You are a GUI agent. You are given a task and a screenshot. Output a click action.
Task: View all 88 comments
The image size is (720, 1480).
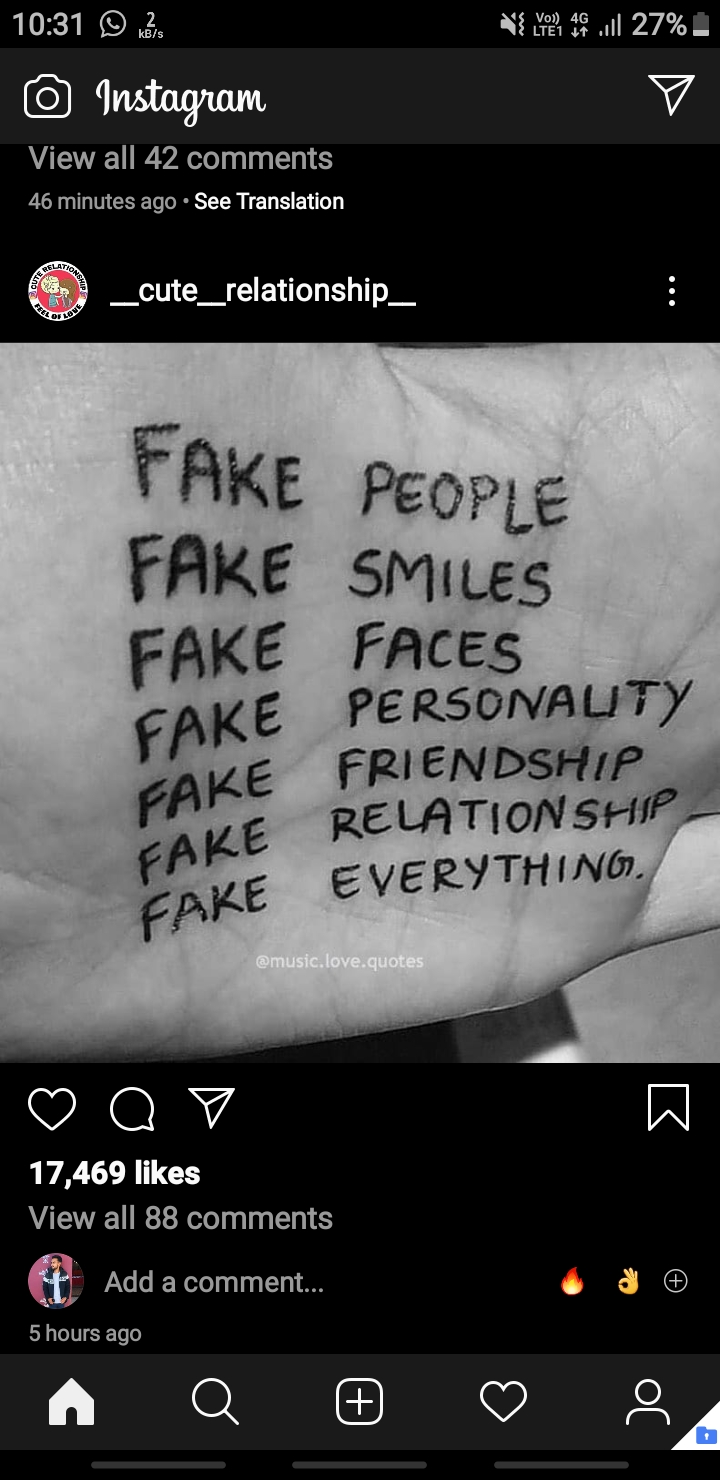coord(180,1218)
